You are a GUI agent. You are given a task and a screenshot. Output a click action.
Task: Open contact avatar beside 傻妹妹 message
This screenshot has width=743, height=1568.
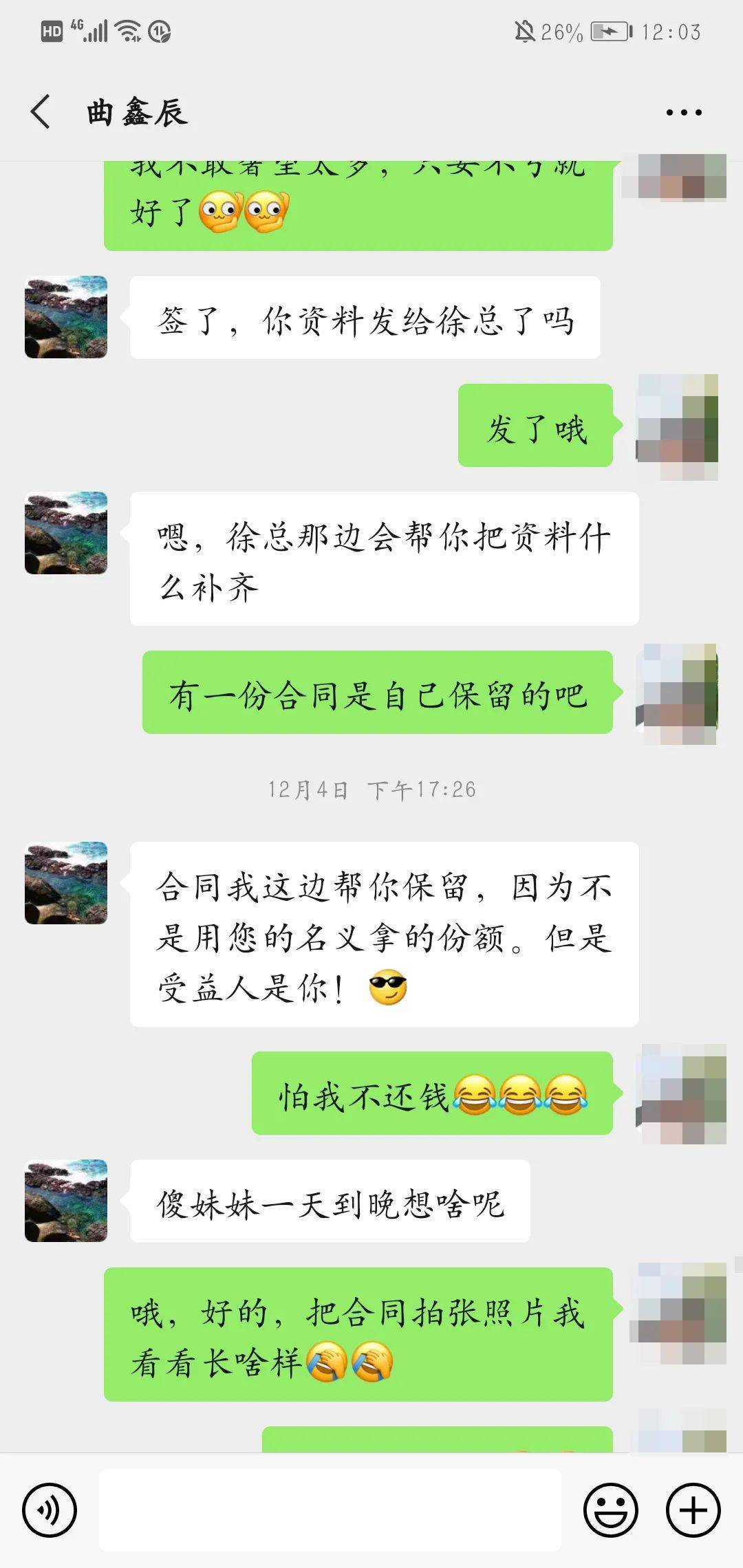pyautogui.click(x=66, y=1201)
